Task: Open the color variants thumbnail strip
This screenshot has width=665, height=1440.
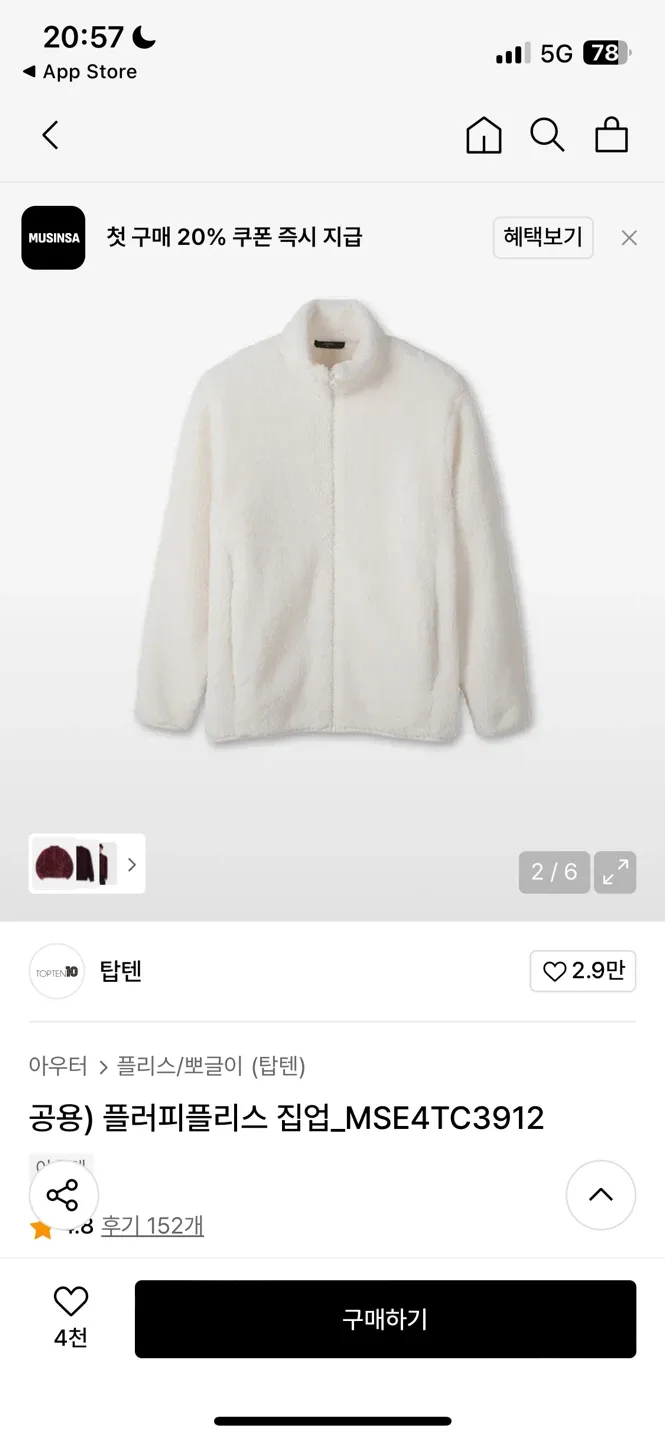Action: coord(87,864)
